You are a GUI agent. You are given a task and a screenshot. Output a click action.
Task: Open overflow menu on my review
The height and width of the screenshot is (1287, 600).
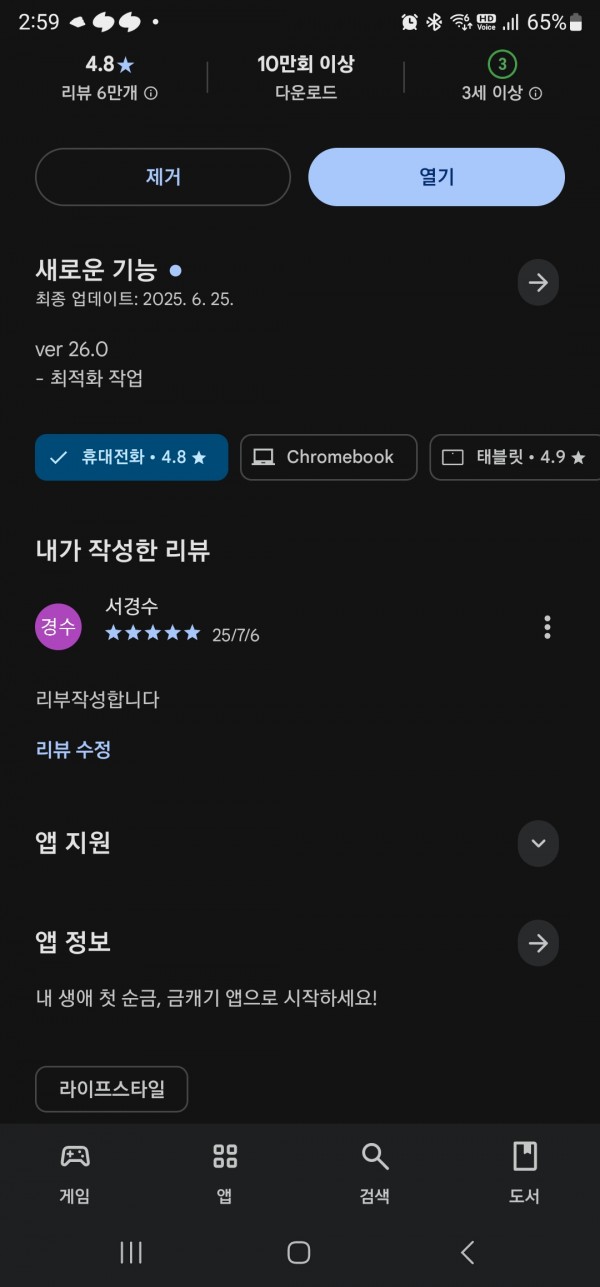pos(547,627)
